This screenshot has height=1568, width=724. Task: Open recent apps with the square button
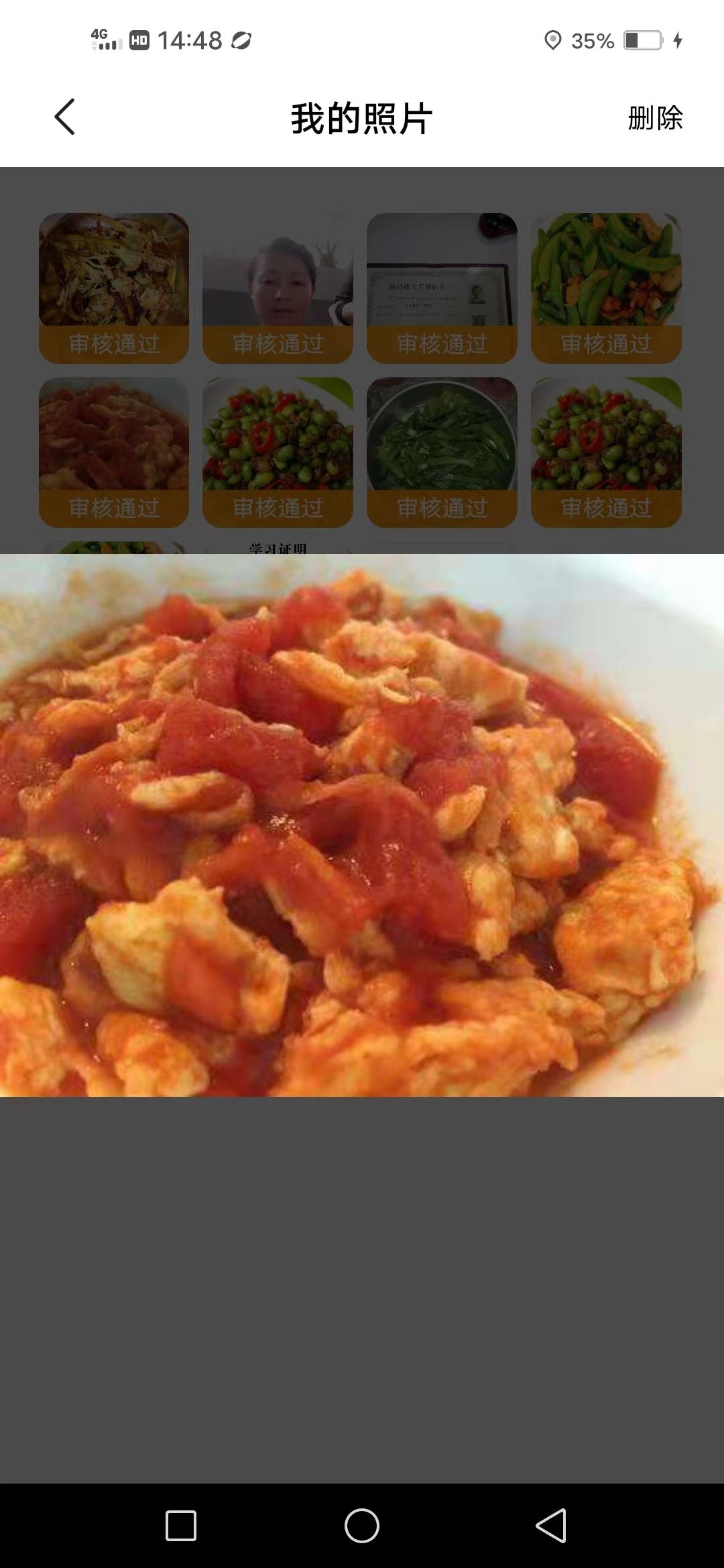point(181,1526)
